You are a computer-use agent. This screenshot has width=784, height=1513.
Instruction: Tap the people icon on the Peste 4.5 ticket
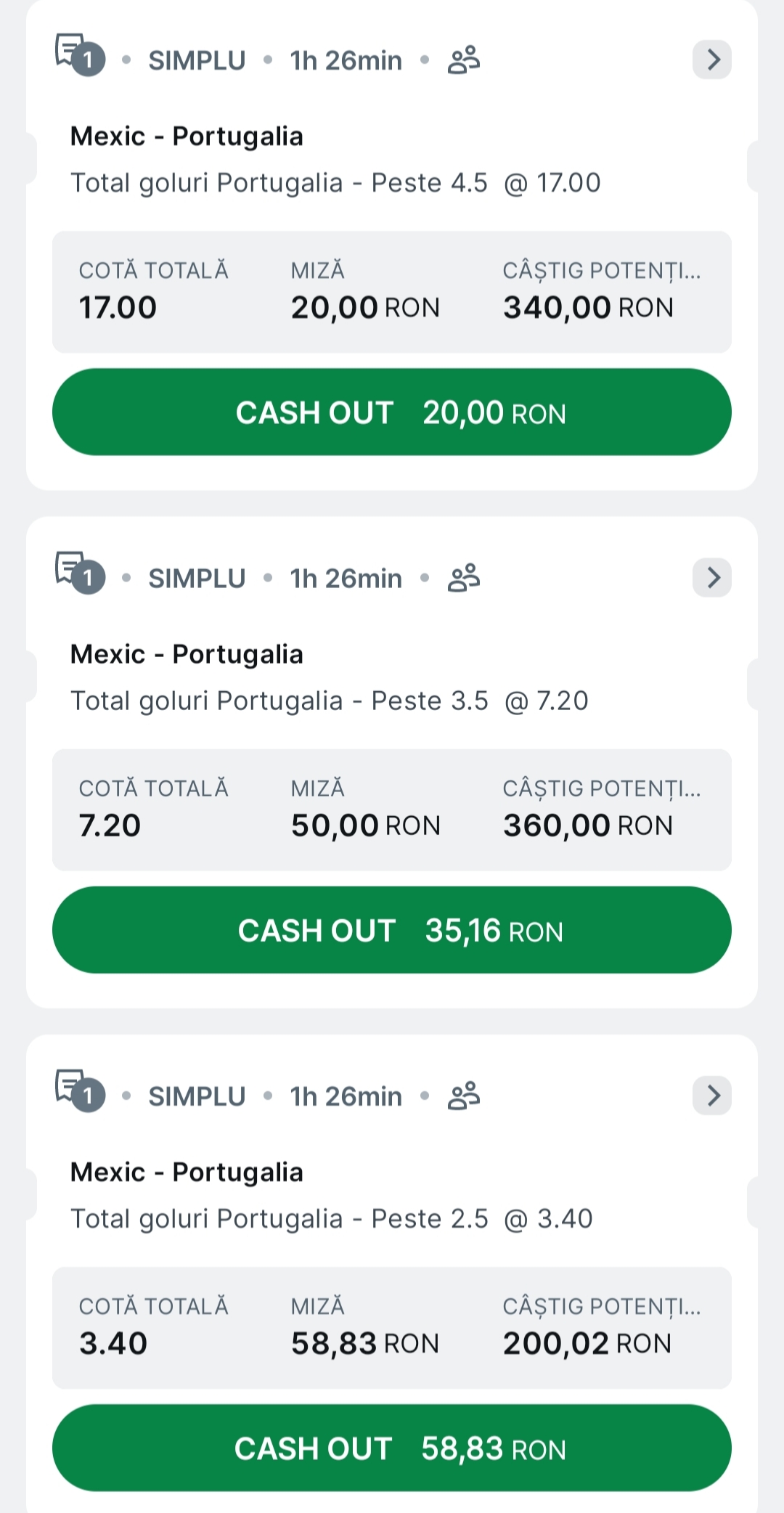point(464,60)
